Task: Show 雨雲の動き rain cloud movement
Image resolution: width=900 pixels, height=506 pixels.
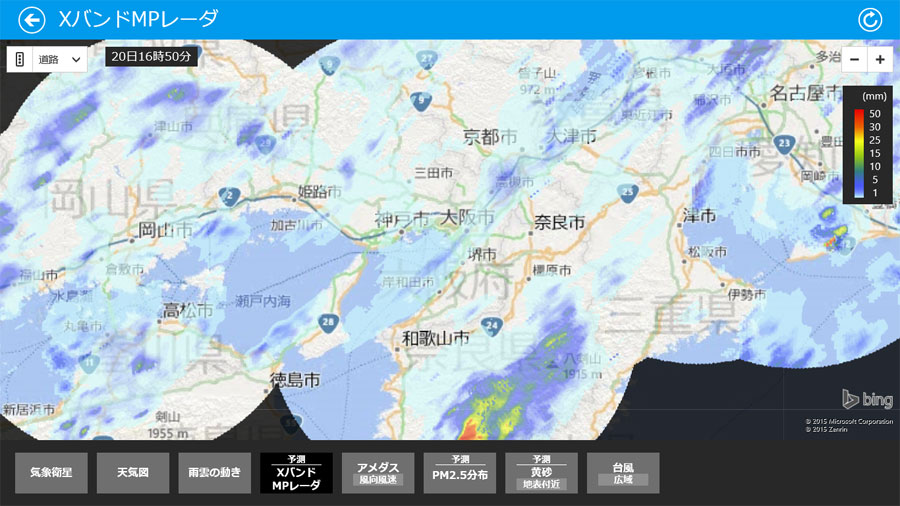Action: click(215, 473)
